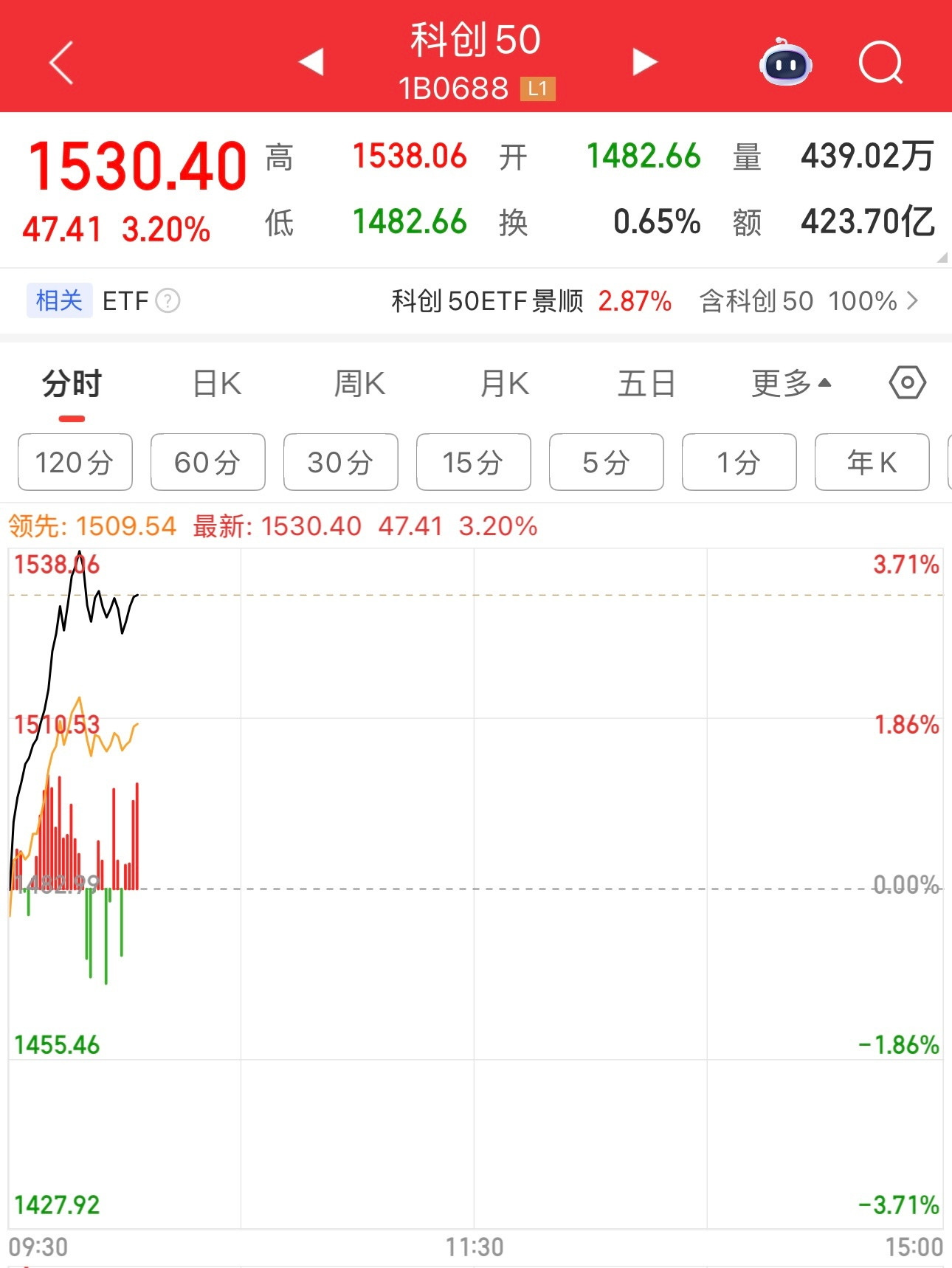Tap the ETF help question mark icon
Screen dimensions: 952x1268
168,301
